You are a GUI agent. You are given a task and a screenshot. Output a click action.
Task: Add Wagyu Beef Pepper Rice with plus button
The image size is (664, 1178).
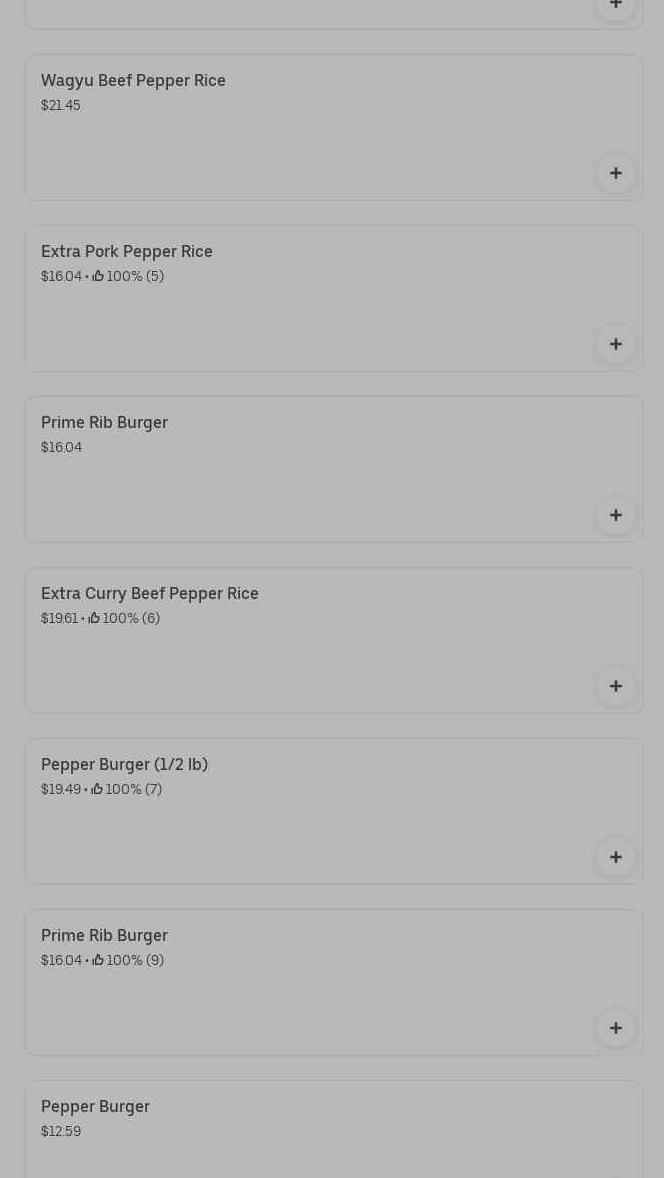pos(616,173)
